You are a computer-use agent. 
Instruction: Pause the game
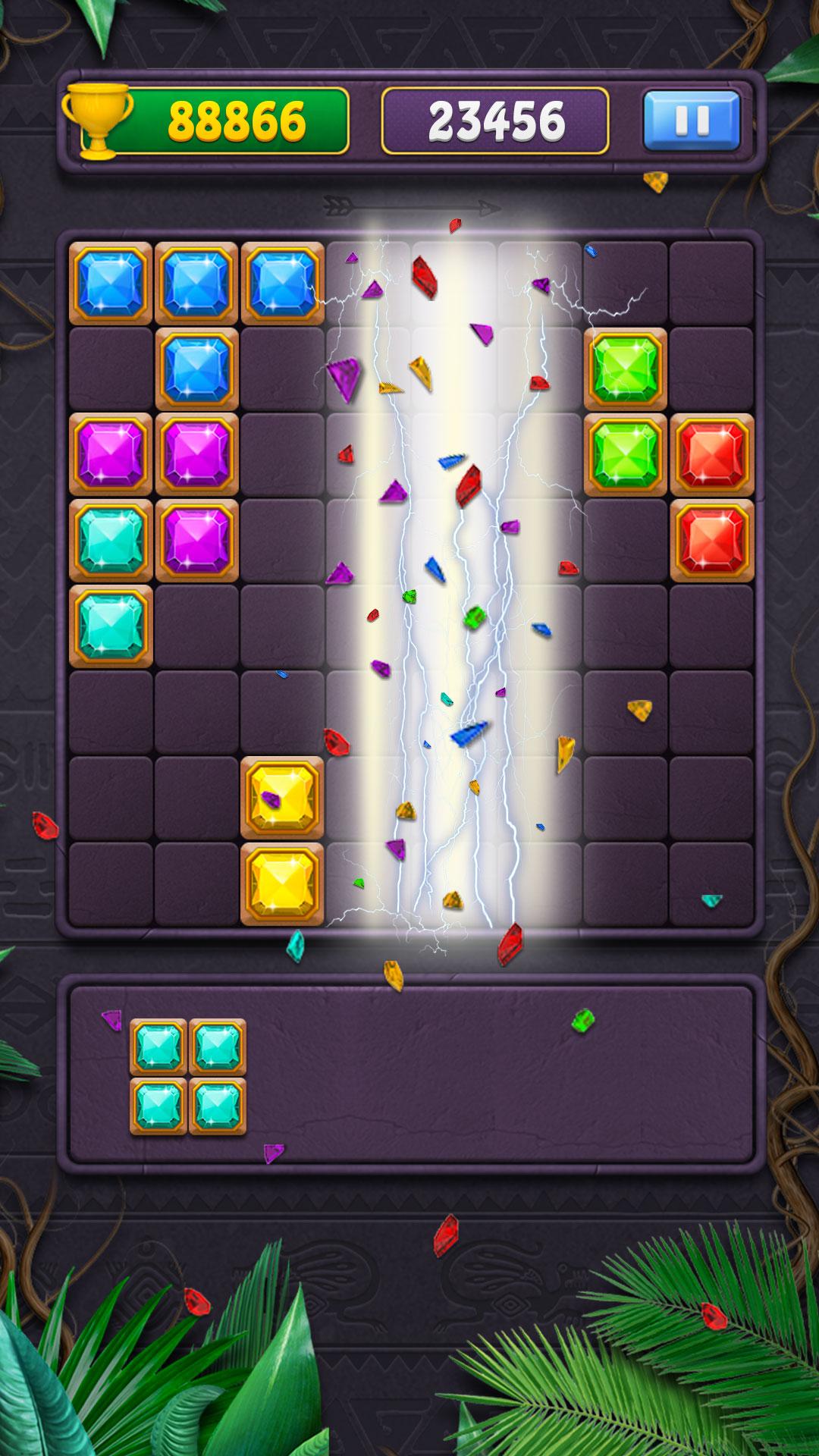pyautogui.click(x=691, y=121)
